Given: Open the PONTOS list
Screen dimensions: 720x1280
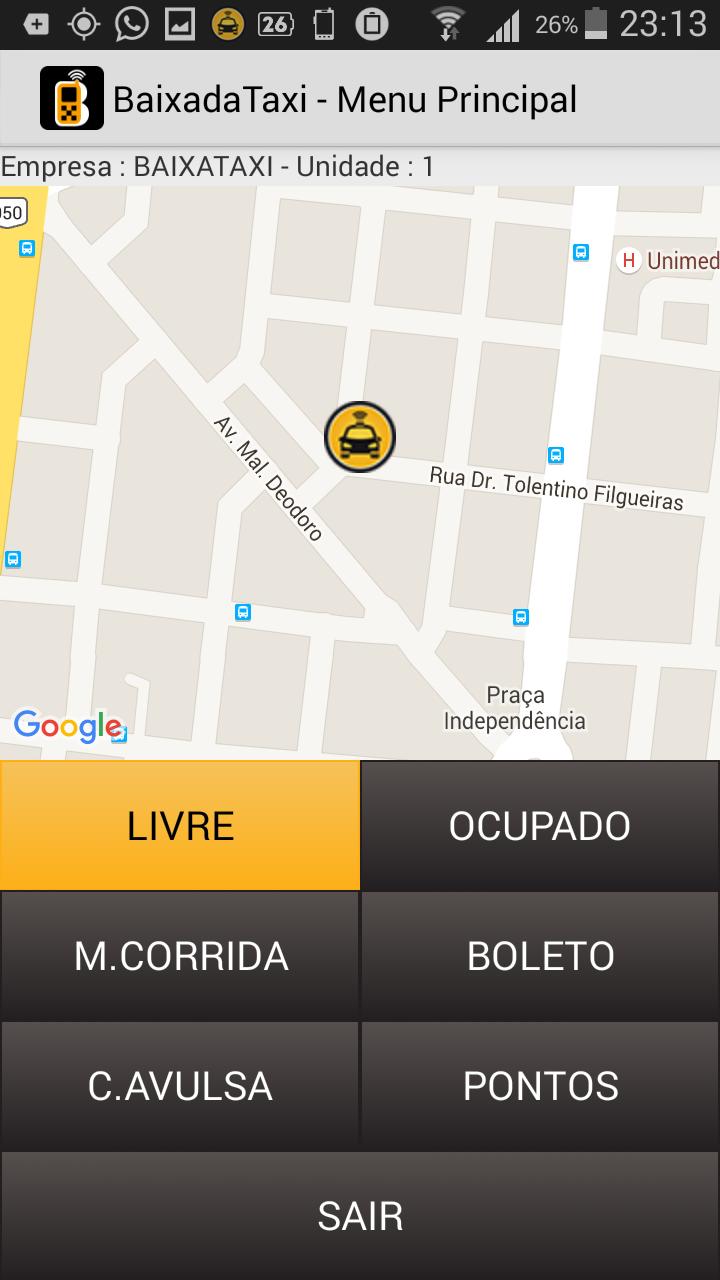Looking at the screenshot, I should pos(540,1087).
